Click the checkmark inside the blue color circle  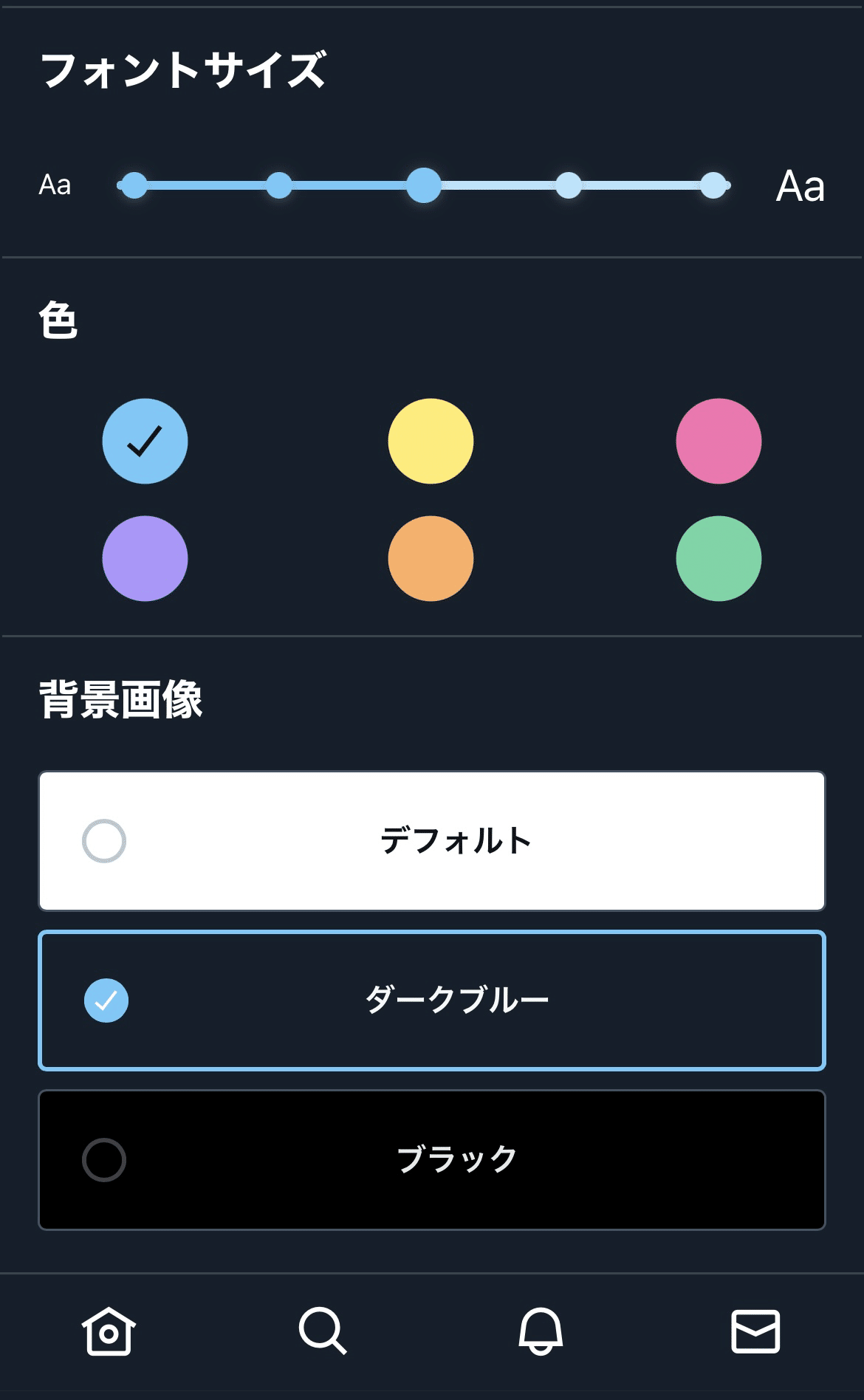145,441
